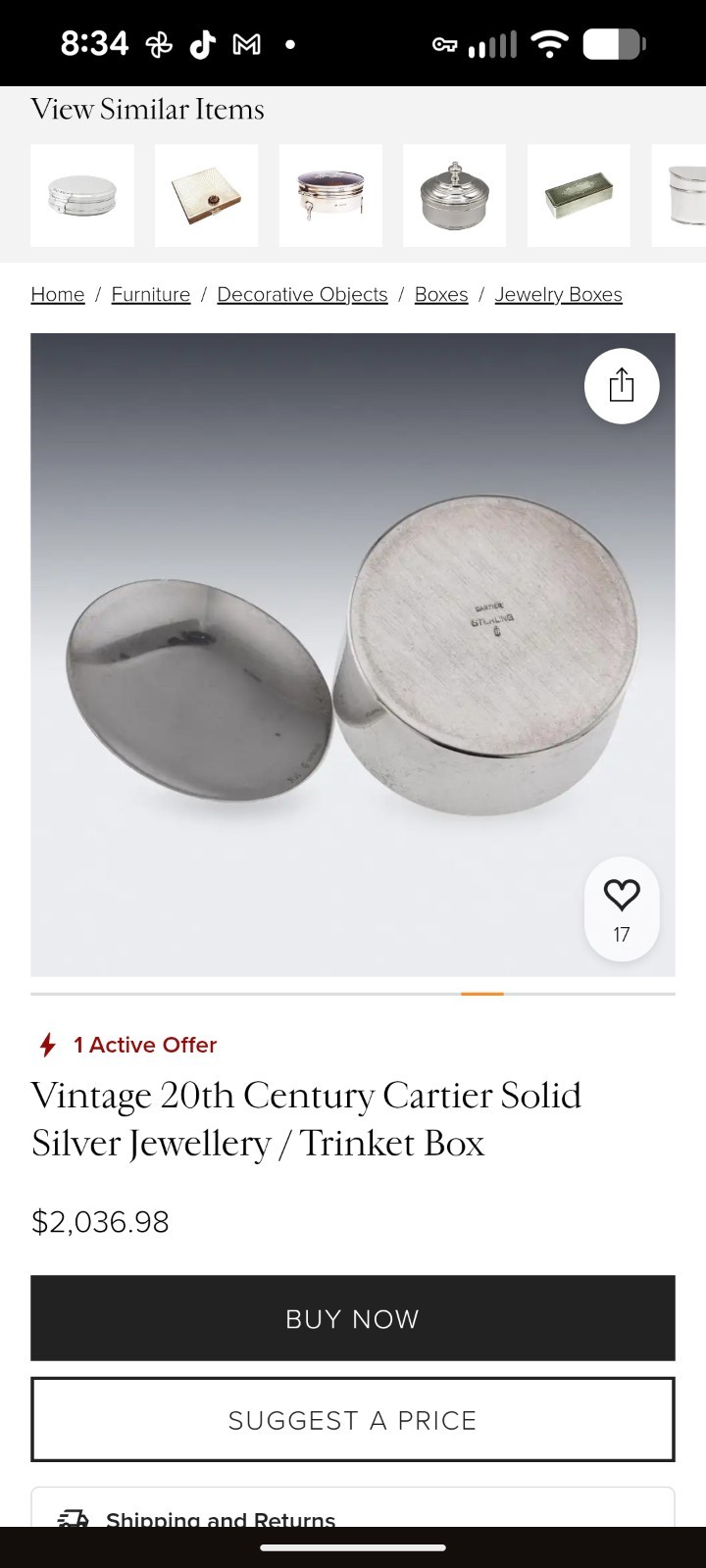Tap the Wi-Fi indicator in the status bar
706x1568 pixels.
point(549,43)
